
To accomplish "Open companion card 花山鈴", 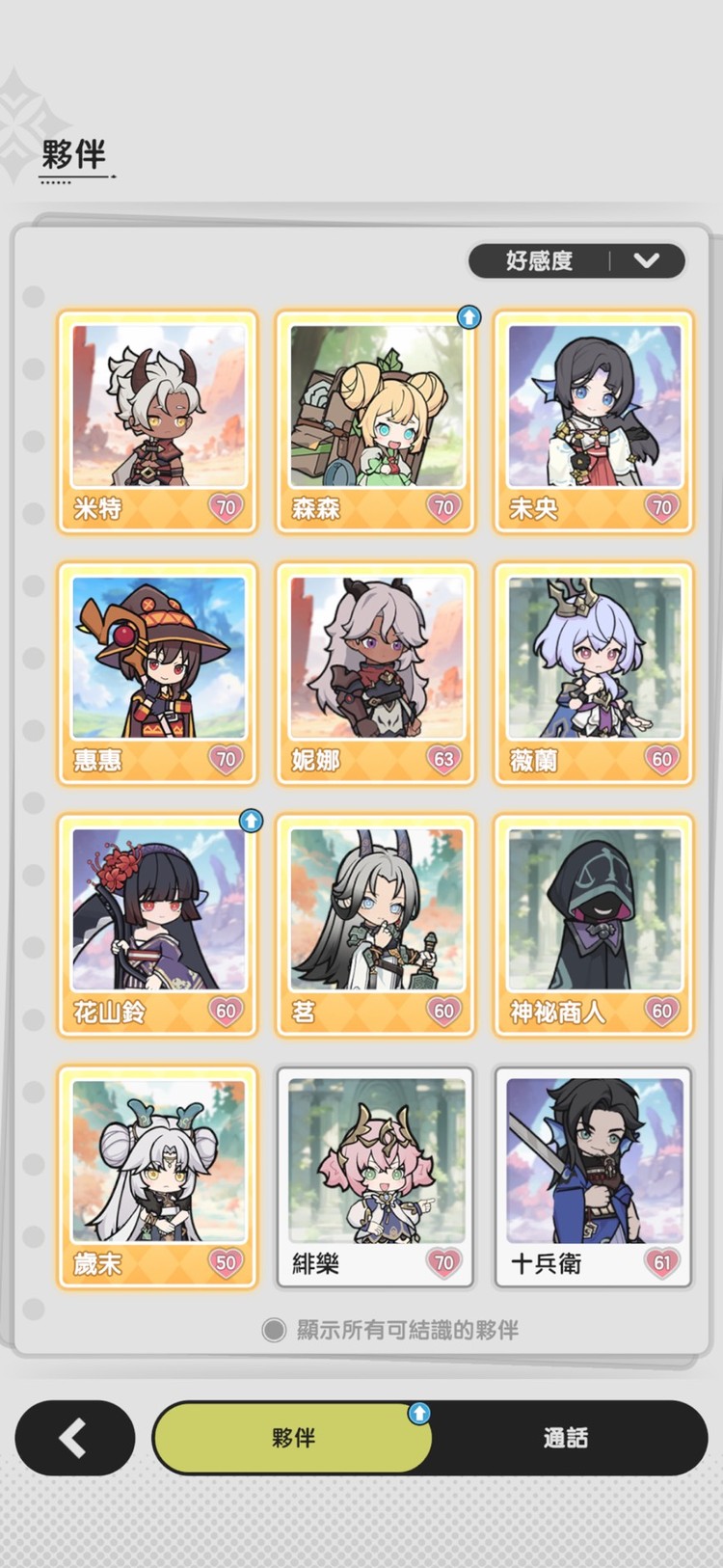I will [x=157, y=926].
